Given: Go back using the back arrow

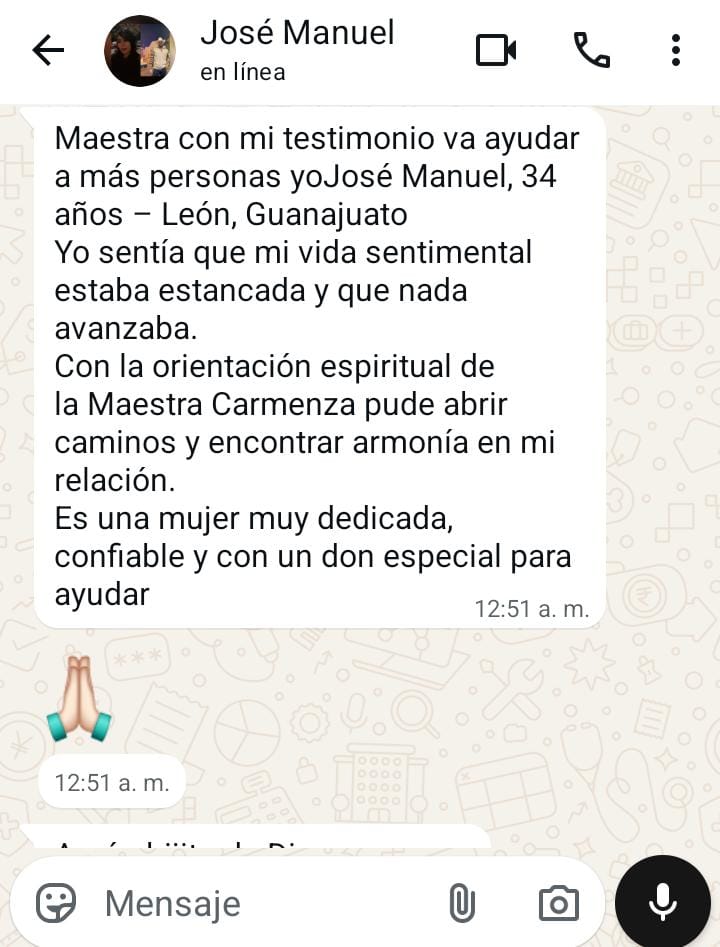Looking at the screenshot, I should click(x=47, y=52).
